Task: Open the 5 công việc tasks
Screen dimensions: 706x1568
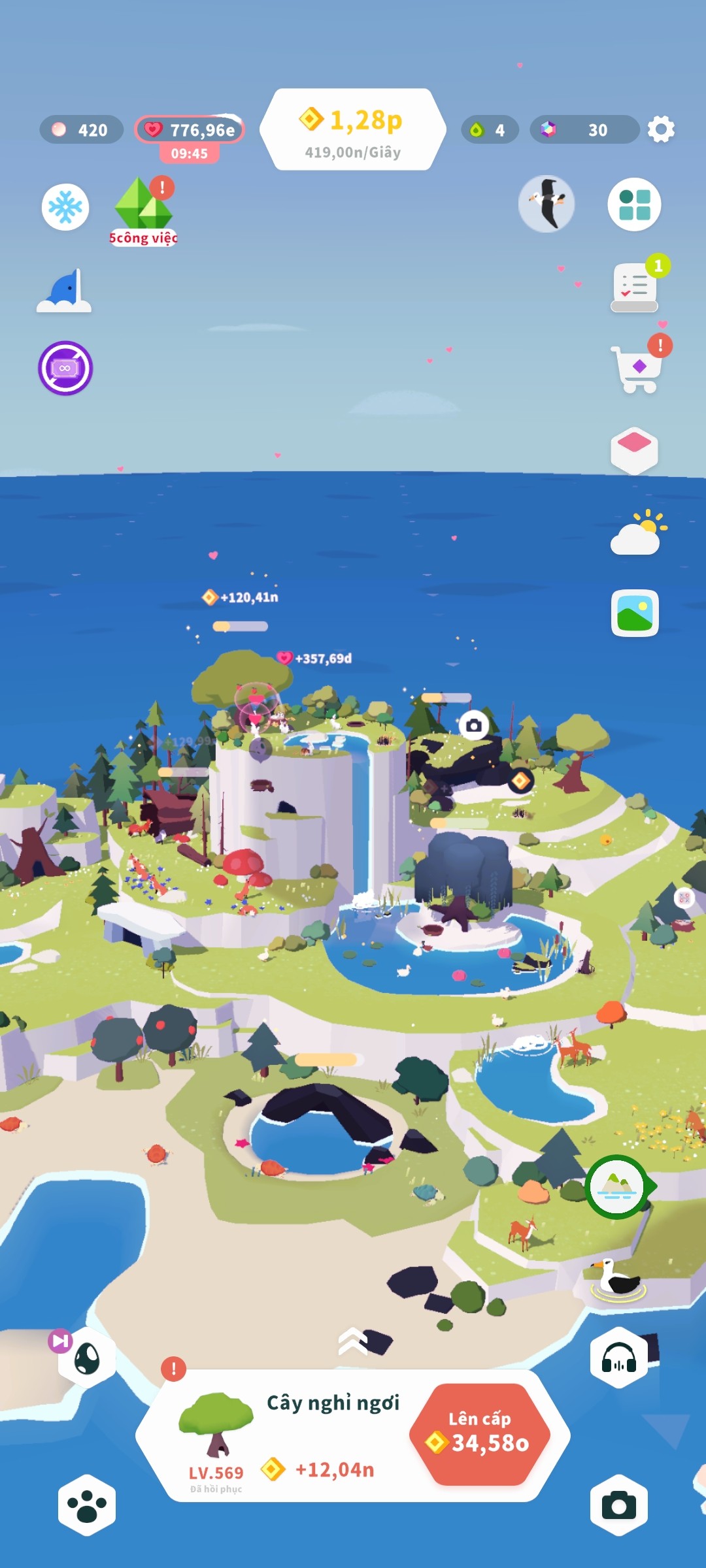Action: [143, 210]
